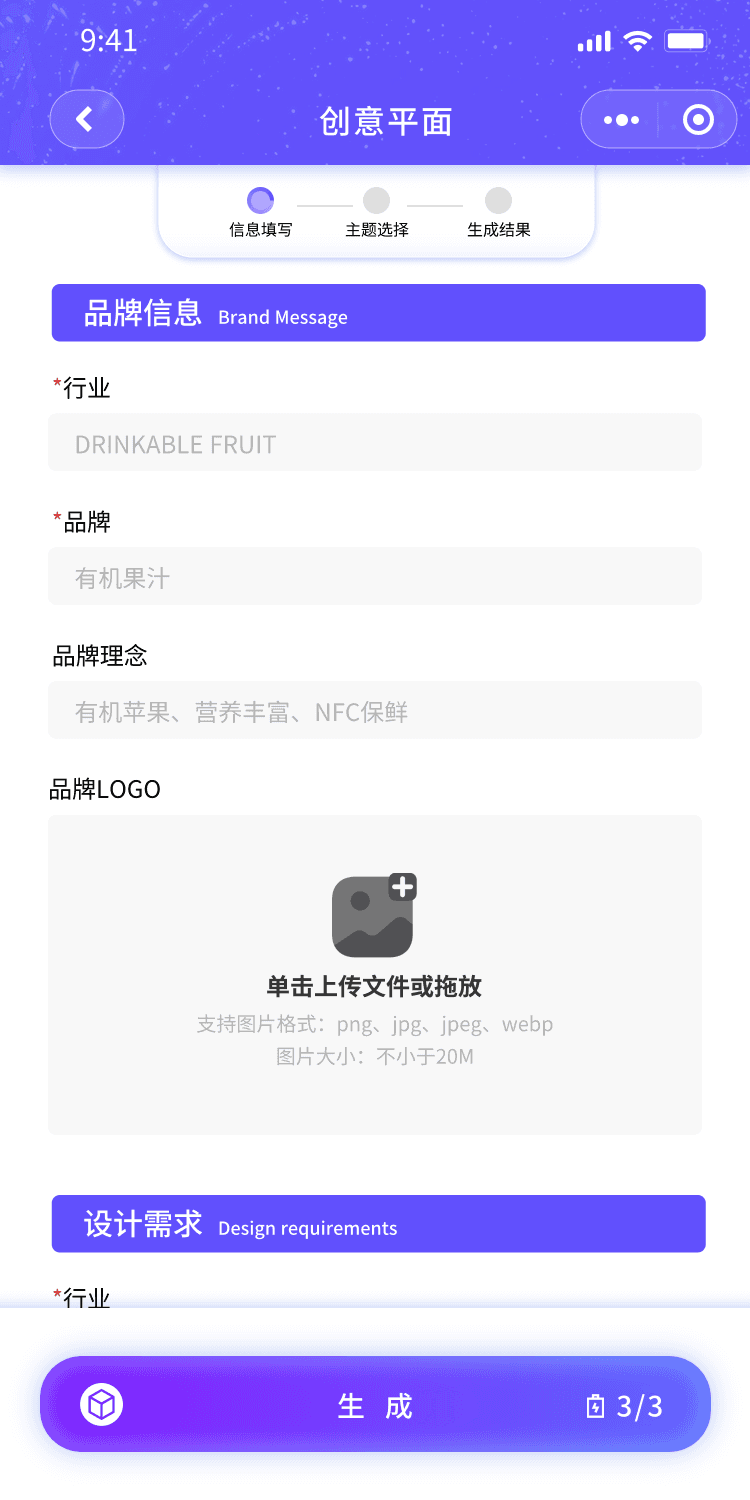This screenshot has height=1500, width=750.
Task: Enter brand name in the 有机果汁 field
Action: pyautogui.click(x=375, y=577)
